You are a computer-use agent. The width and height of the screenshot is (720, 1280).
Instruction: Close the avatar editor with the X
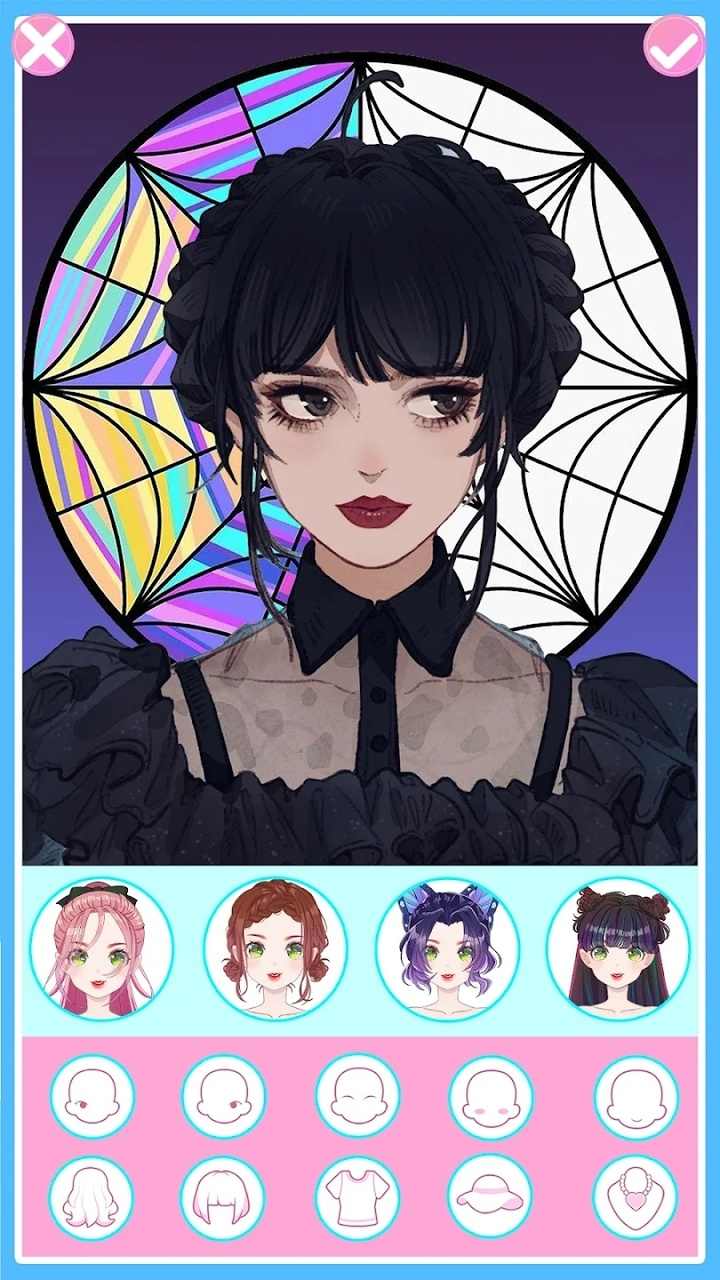click(43, 46)
